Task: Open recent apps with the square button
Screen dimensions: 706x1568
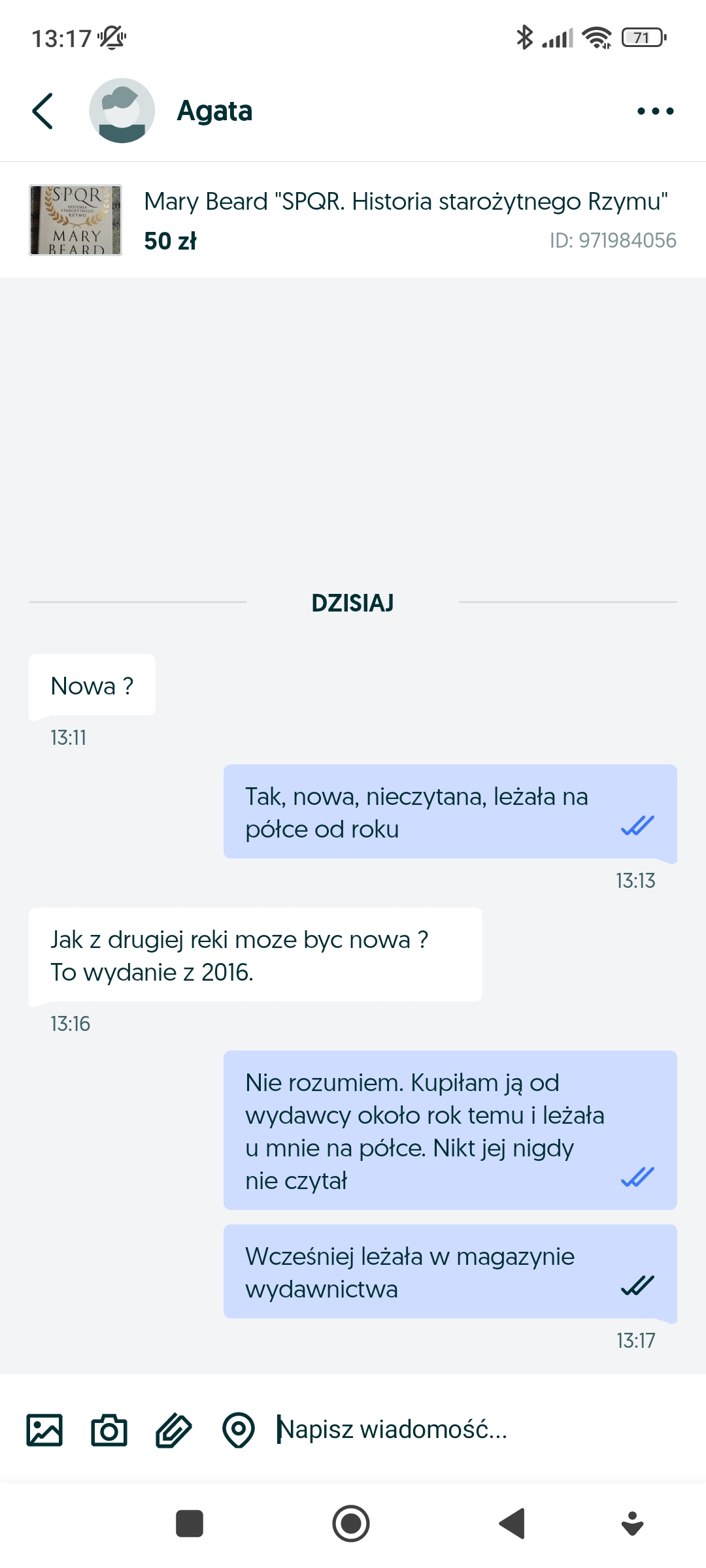Action: click(190, 1524)
